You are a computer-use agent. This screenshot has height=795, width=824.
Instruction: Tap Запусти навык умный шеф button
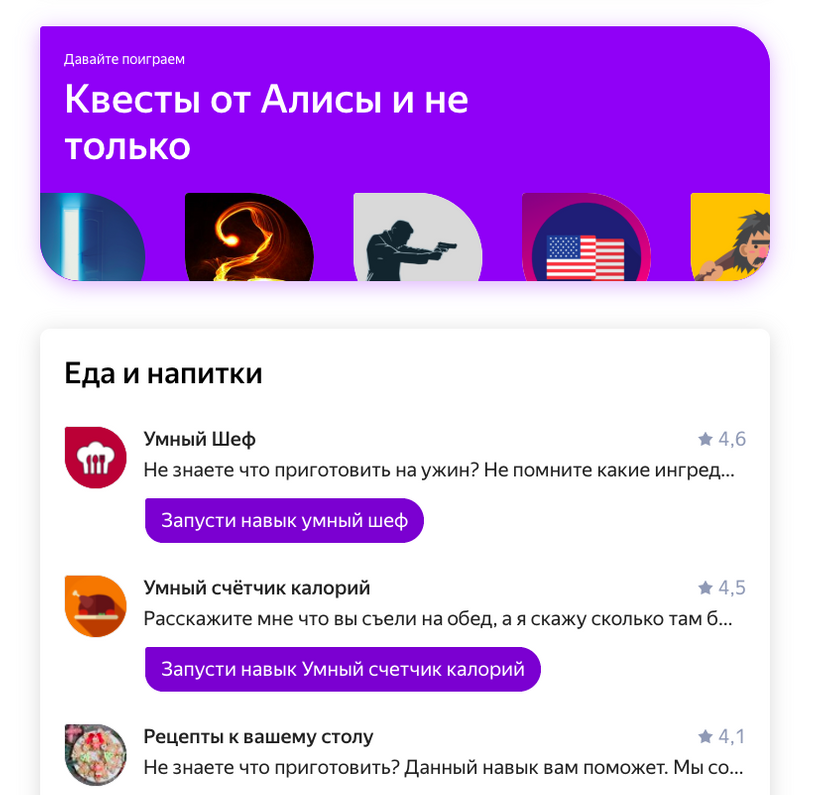(x=284, y=521)
